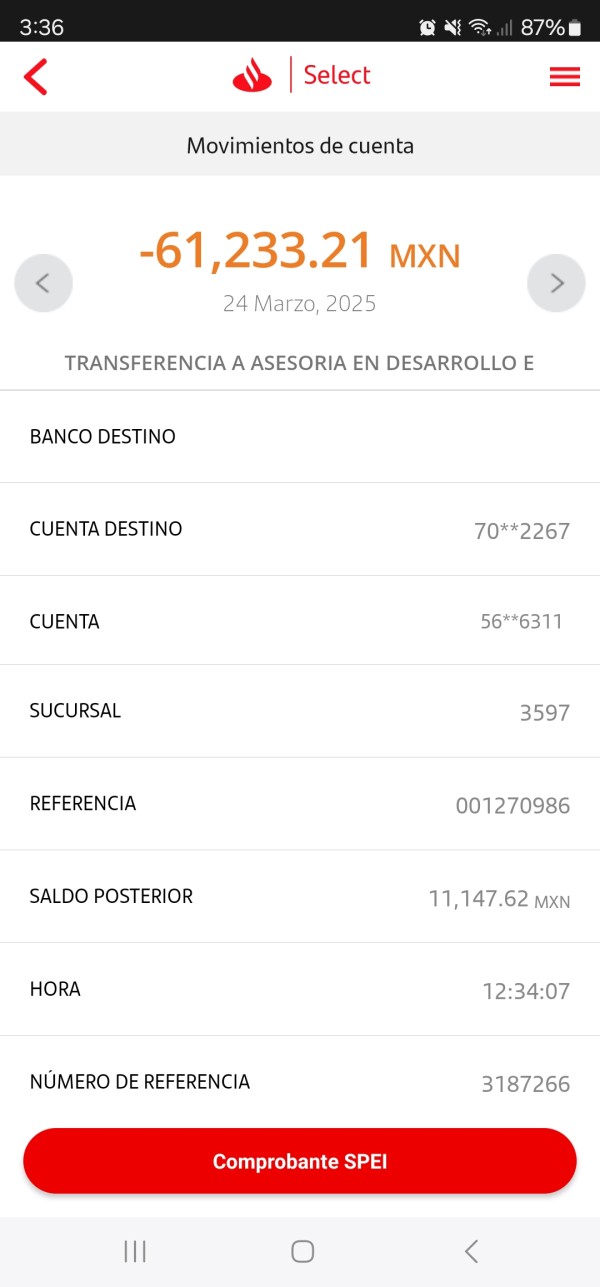This screenshot has width=600, height=1287.
Task: Open the Comprobante SPEI receipt
Action: (x=300, y=1161)
